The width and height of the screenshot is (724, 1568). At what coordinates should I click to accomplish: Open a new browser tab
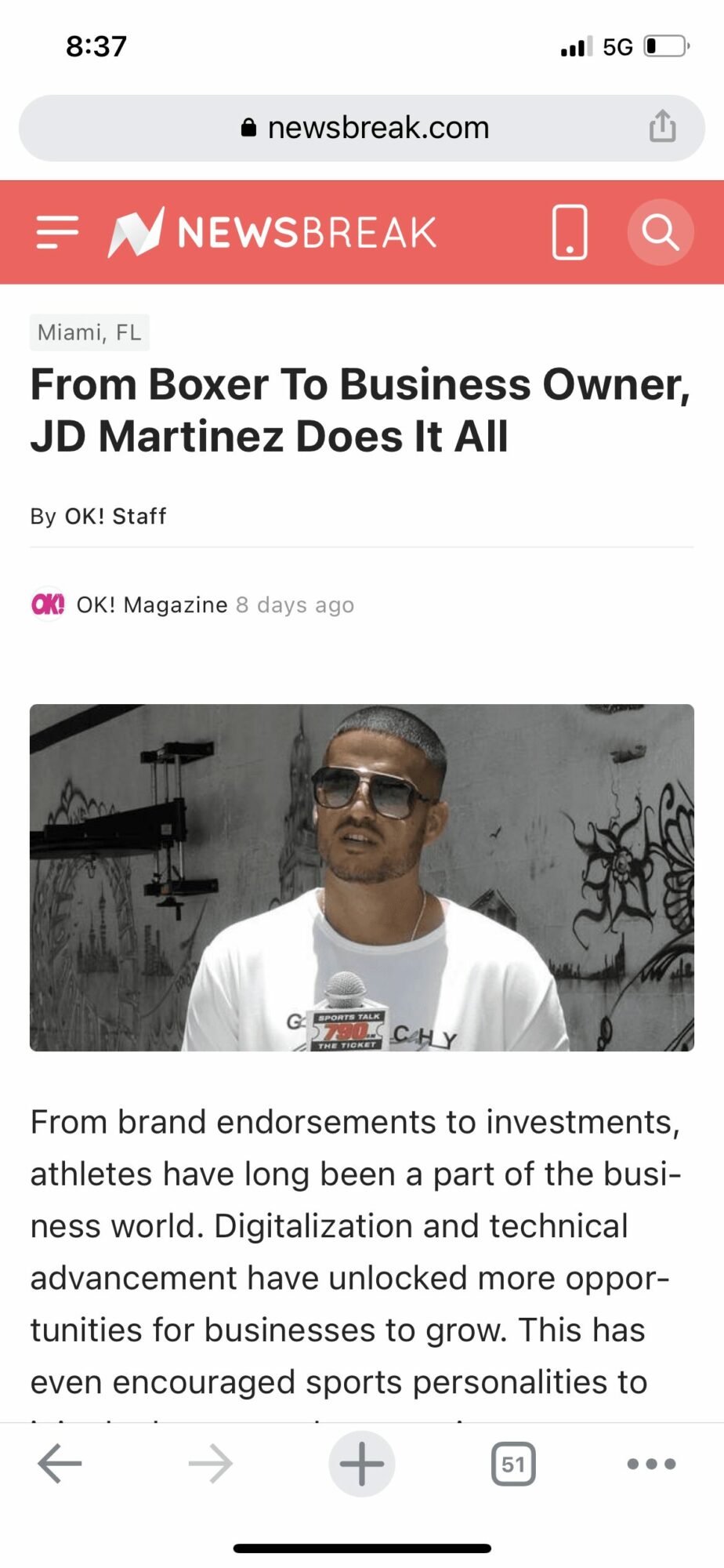click(x=361, y=1463)
